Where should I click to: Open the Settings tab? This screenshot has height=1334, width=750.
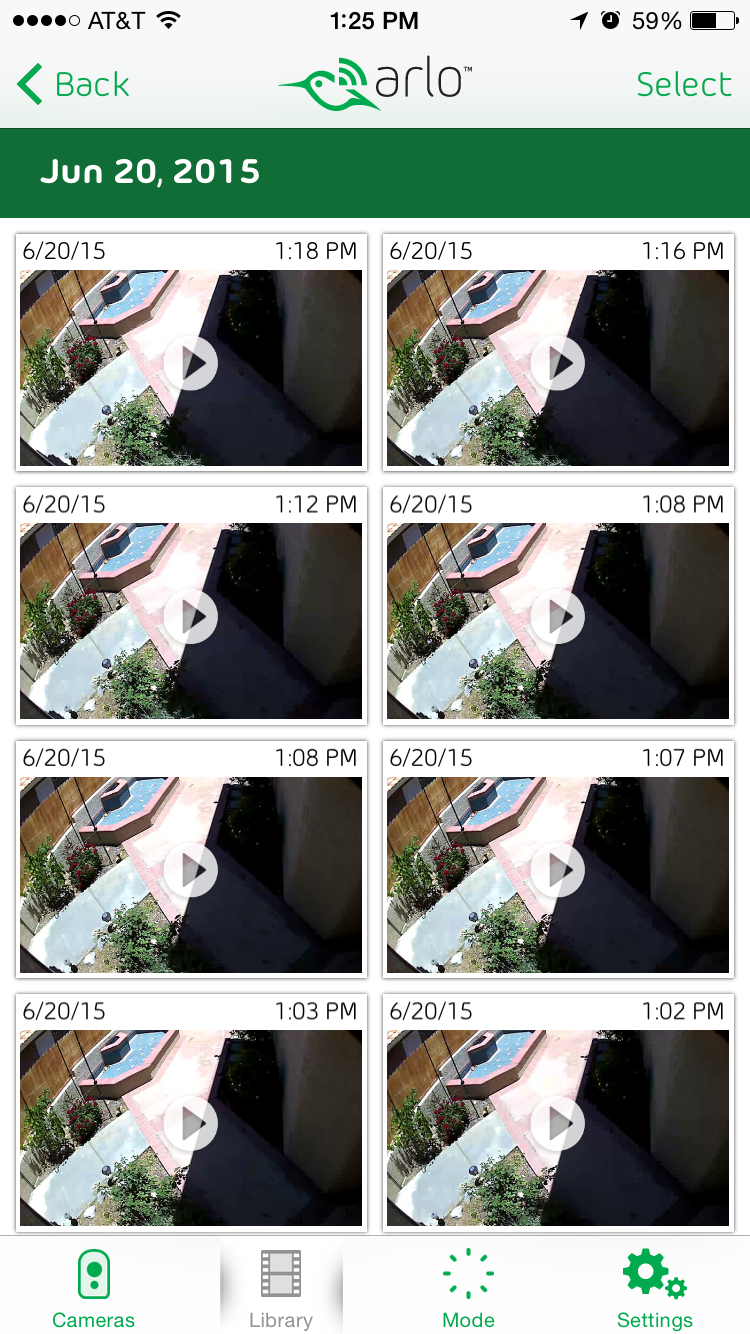coord(655,1290)
